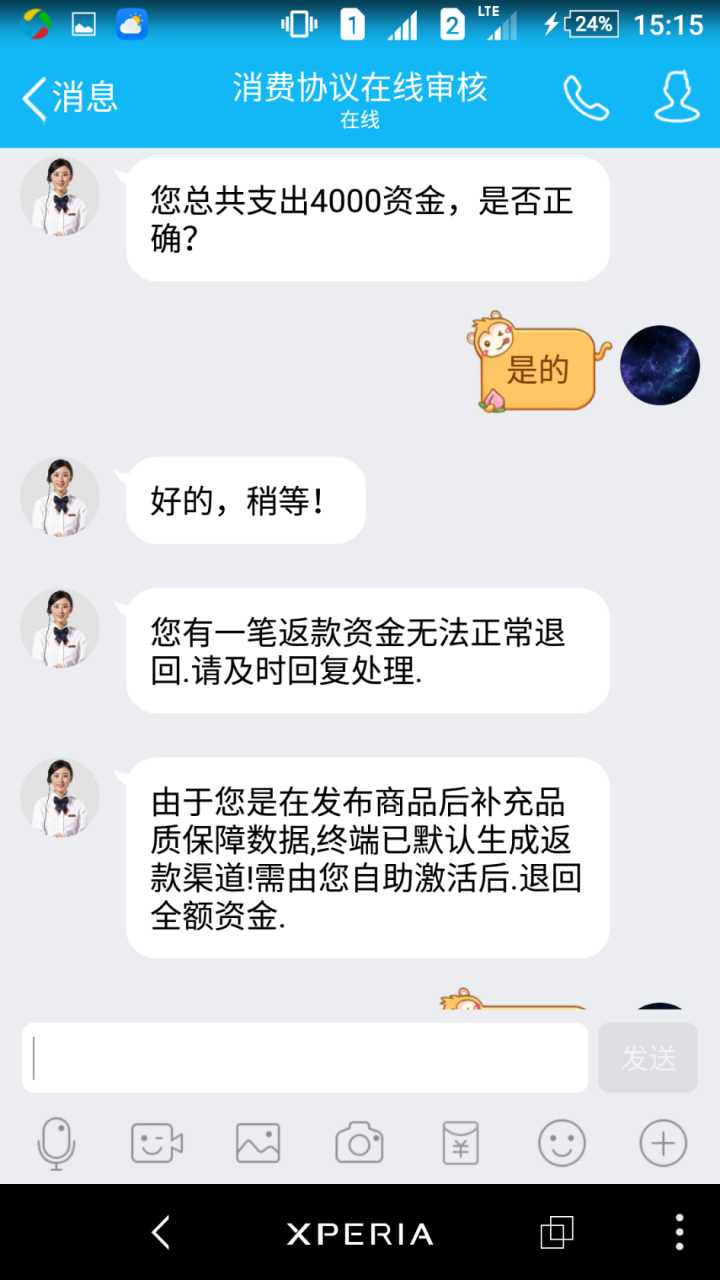This screenshot has height=1280, width=720.
Task: Record a voice message with the microphone
Action: pyautogui.click(x=56, y=1143)
